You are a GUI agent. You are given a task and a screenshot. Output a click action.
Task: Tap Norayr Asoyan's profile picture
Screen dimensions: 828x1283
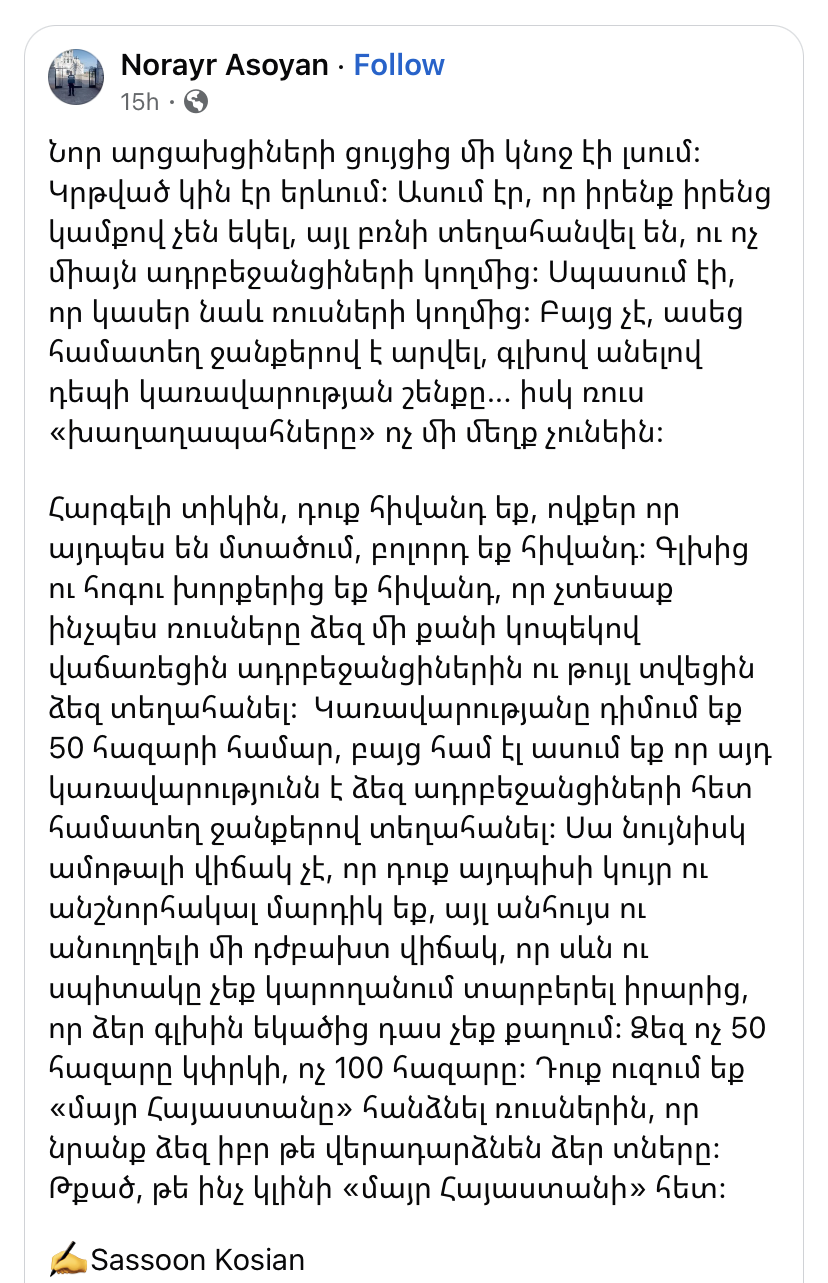click(x=76, y=77)
